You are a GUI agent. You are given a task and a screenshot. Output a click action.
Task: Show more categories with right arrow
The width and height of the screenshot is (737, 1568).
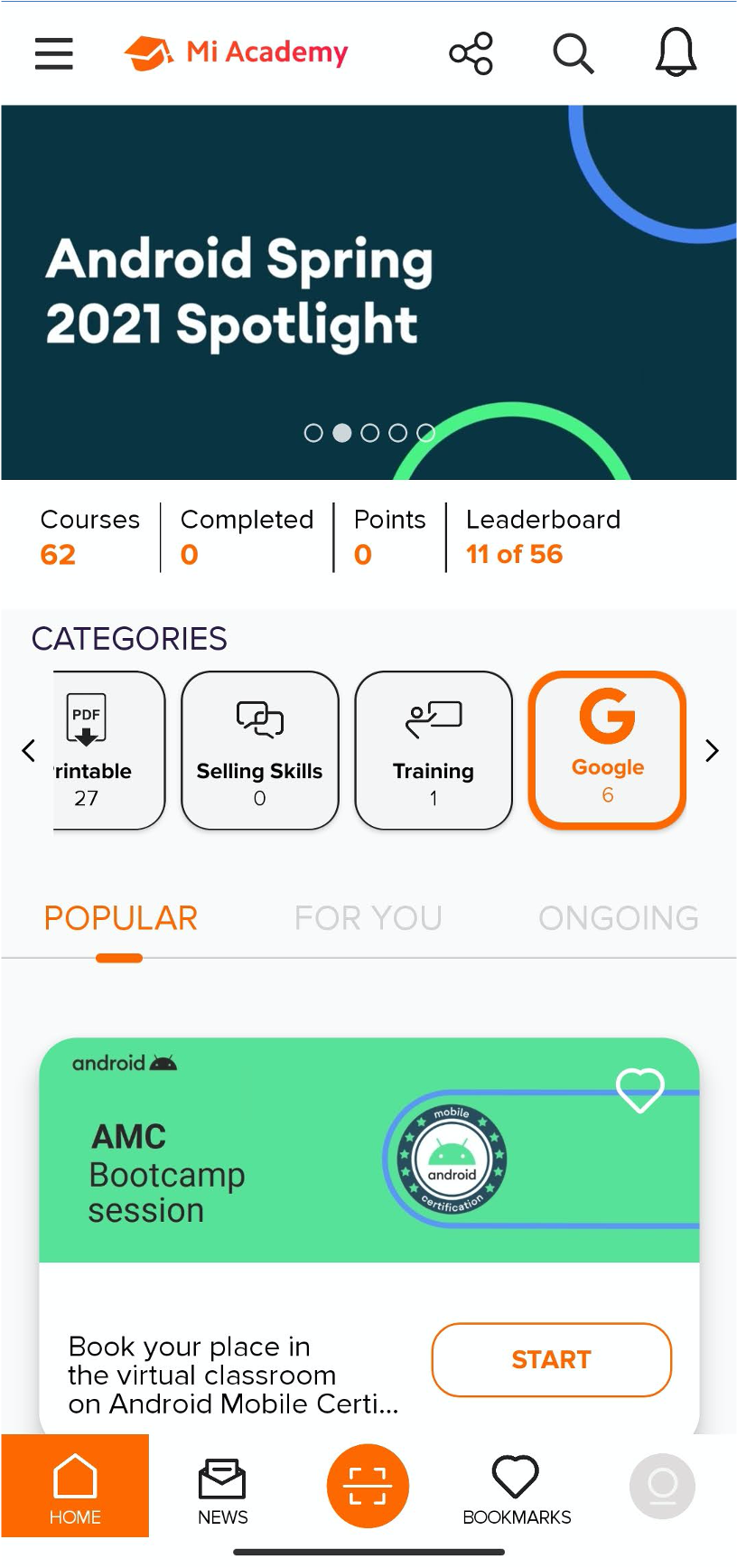coord(712,750)
